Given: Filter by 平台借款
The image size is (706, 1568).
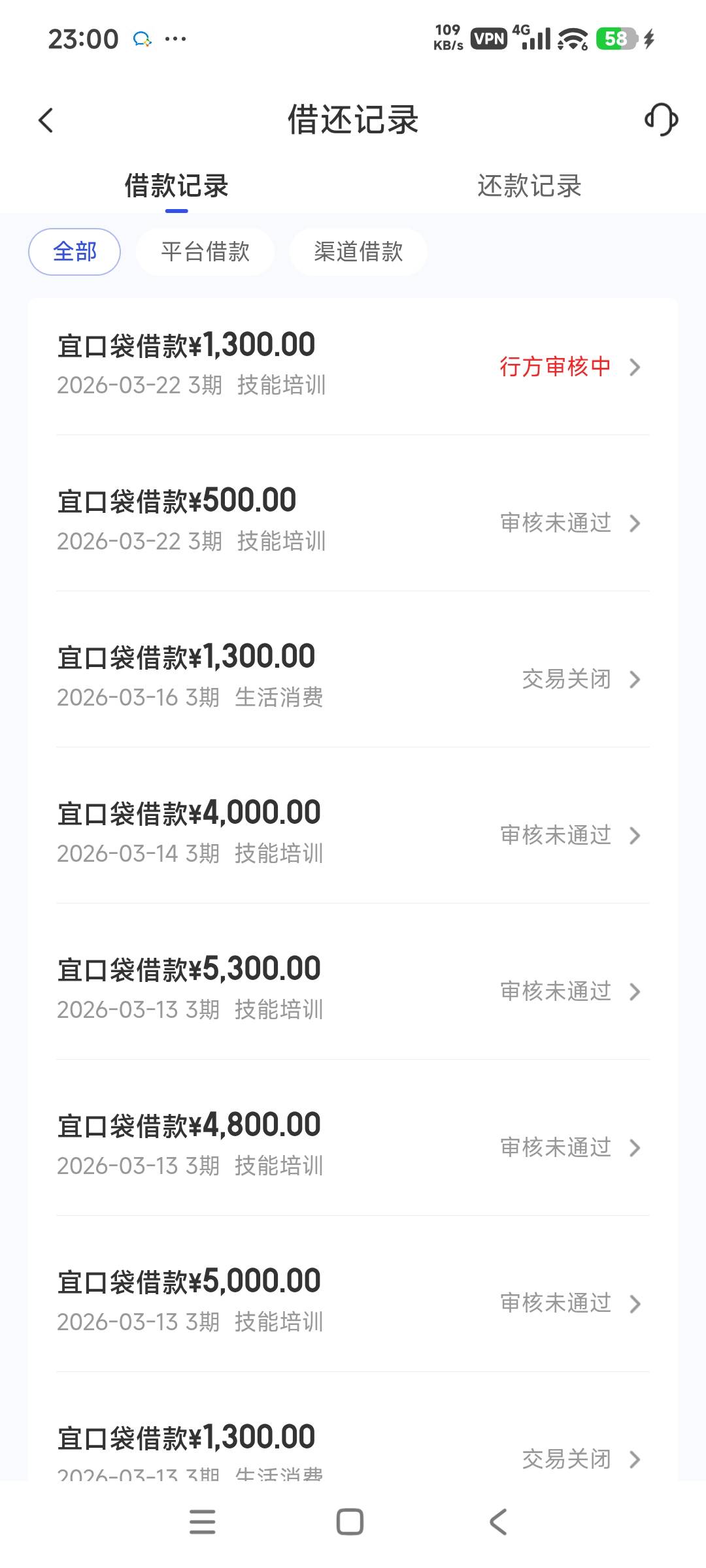Looking at the screenshot, I should [x=205, y=252].
